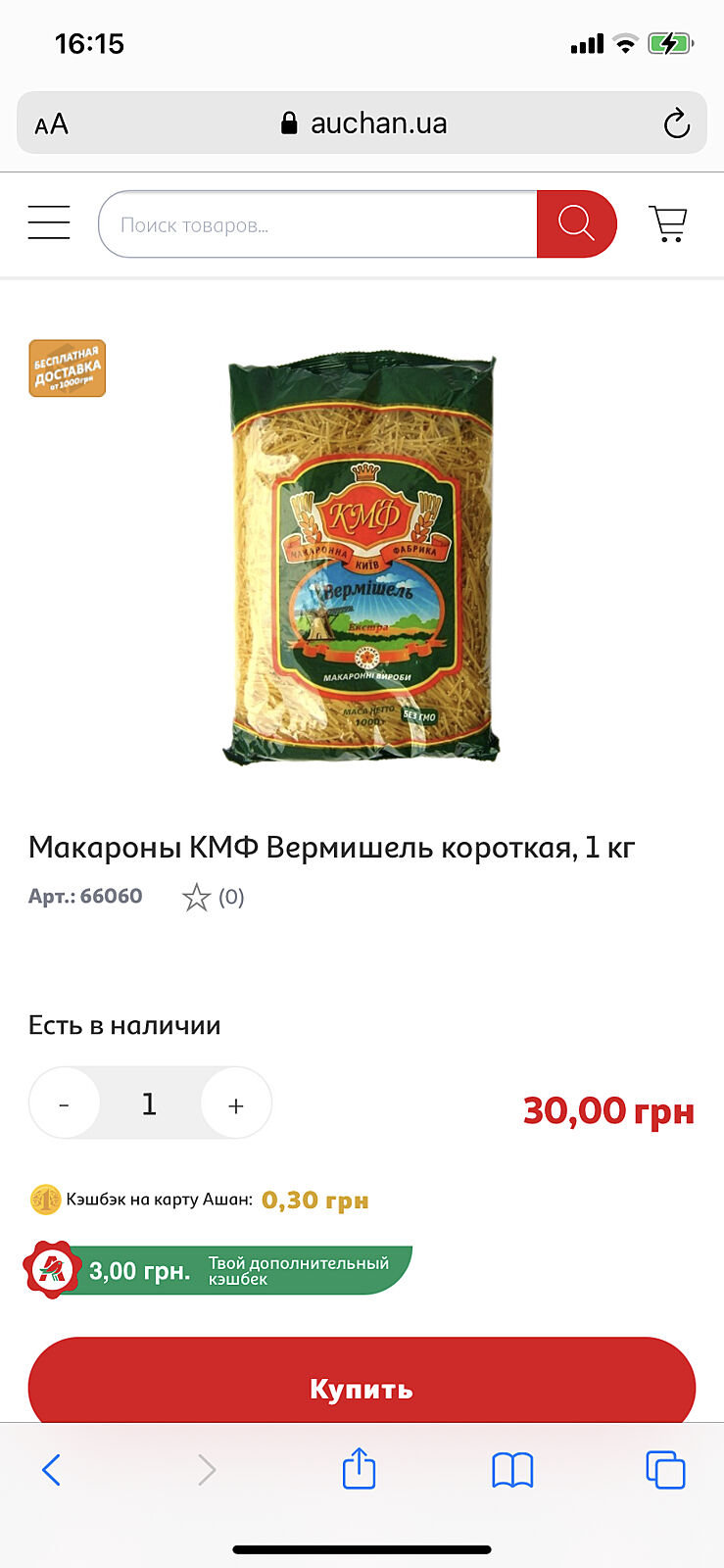This screenshot has height=1568, width=724.
Task: Open the AA text size options
Action: click(x=51, y=124)
